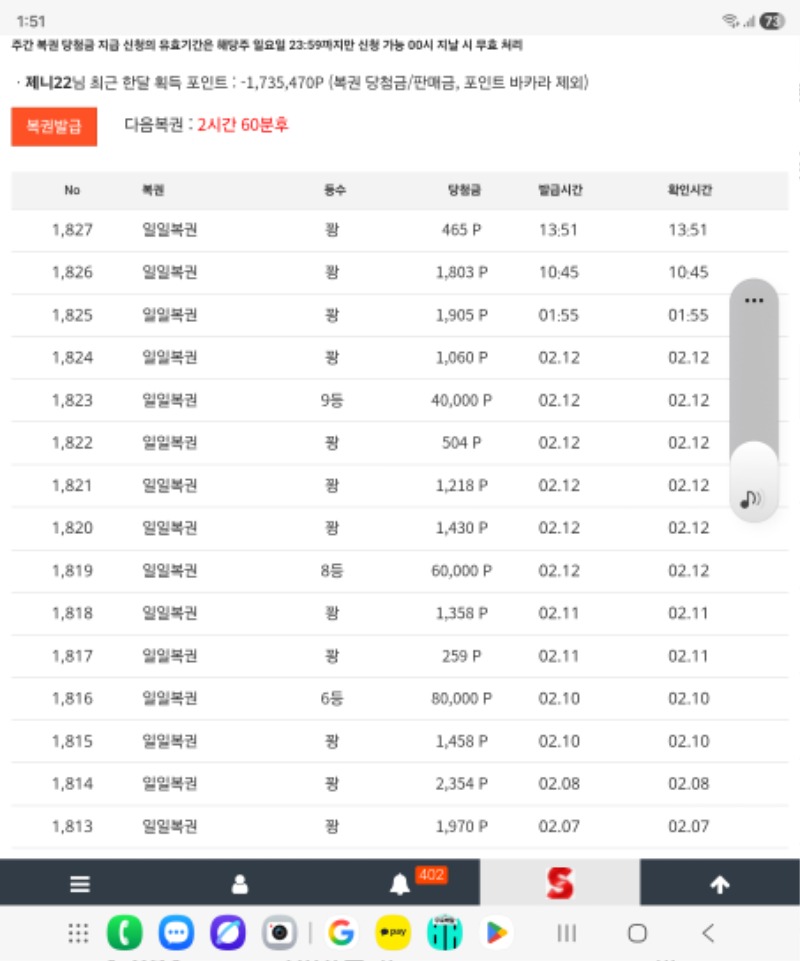Open the notifications bell

pos(400,884)
